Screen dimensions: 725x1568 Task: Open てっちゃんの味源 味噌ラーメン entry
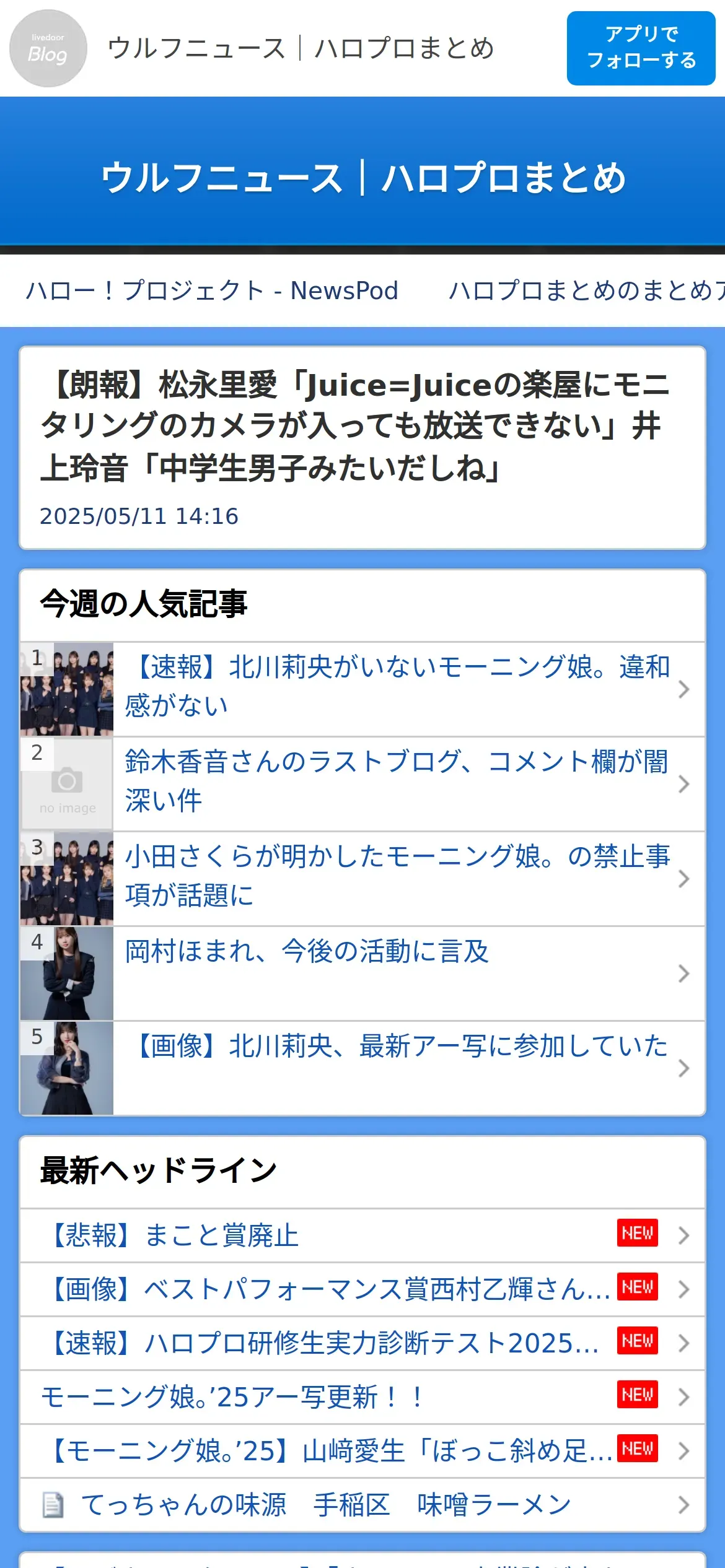pyautogui.click(x=362, y=1505)
